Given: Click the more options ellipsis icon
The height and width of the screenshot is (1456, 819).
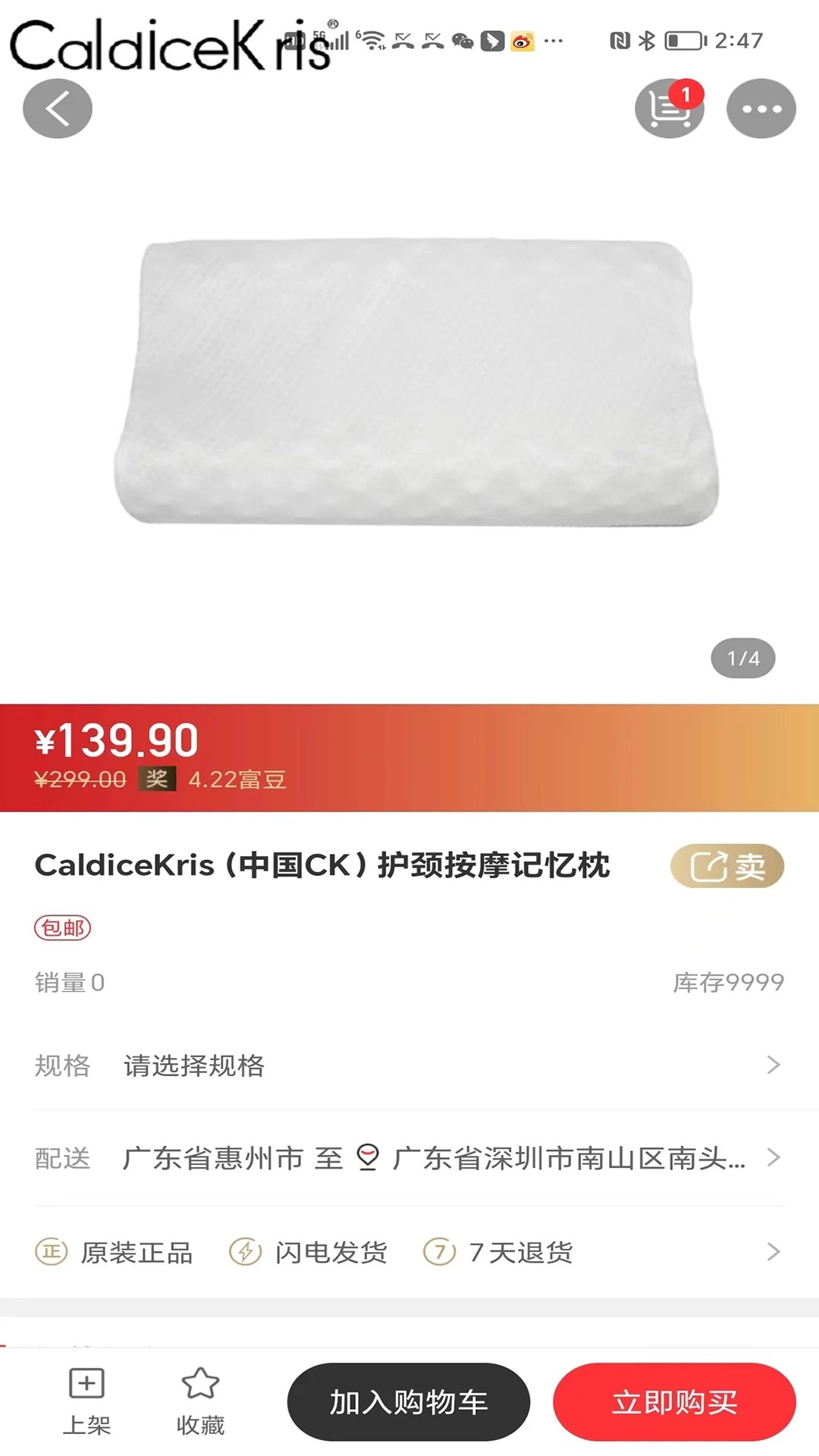Looking at the screenshot, I should pyautogui.click(x=761, y=108).
